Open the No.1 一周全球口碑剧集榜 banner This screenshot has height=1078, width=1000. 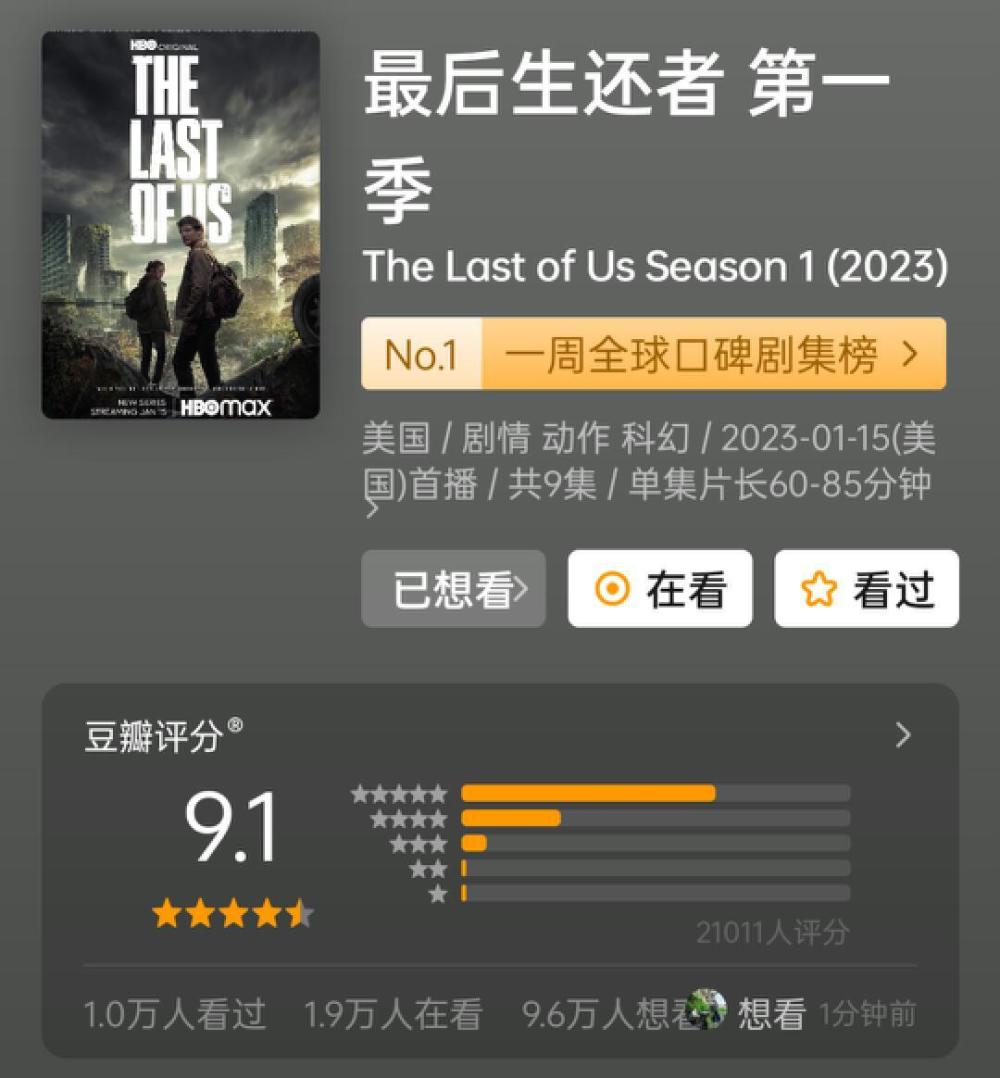pyautogui.click(x=653, y=354)
